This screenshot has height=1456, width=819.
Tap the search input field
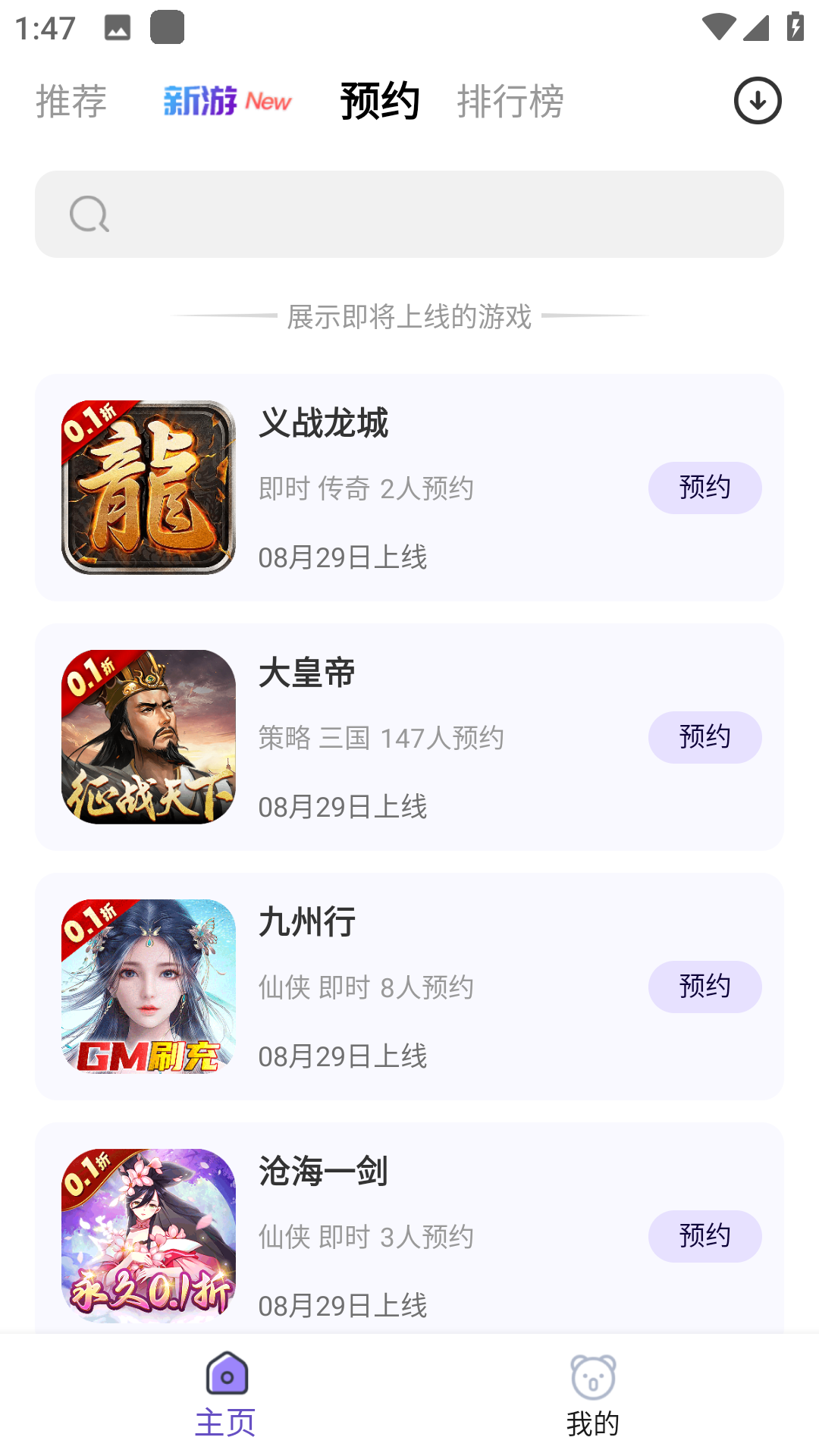(x=409, y=214)
